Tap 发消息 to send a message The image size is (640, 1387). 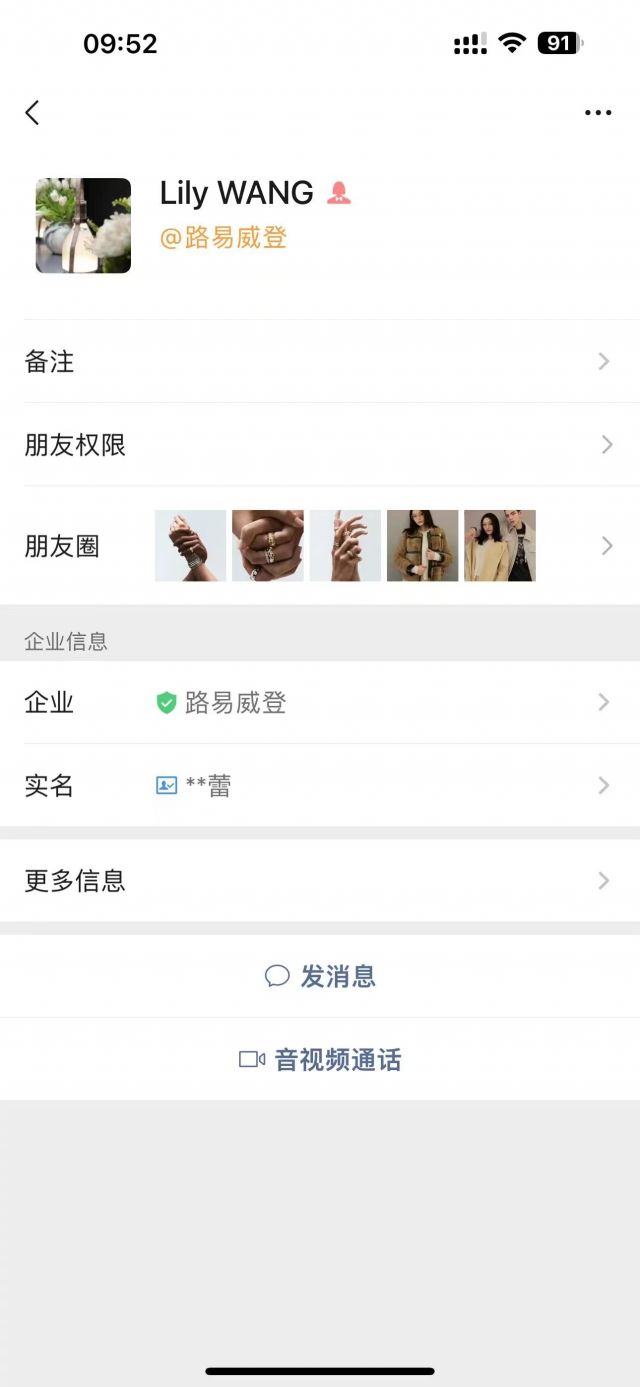coord(320,976)
